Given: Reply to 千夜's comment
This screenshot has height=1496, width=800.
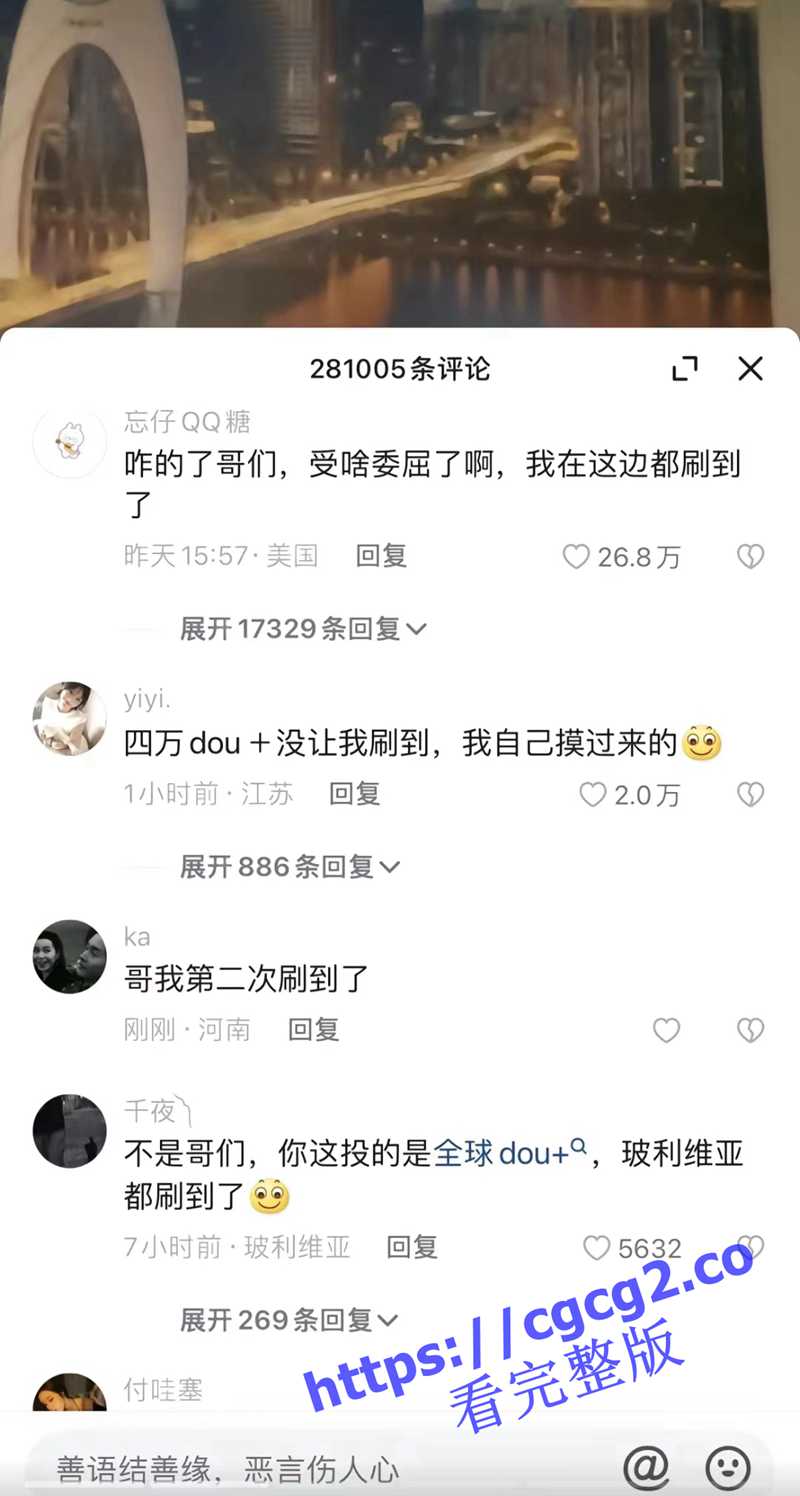Looking at the screenshot, I should point(412,1247).
